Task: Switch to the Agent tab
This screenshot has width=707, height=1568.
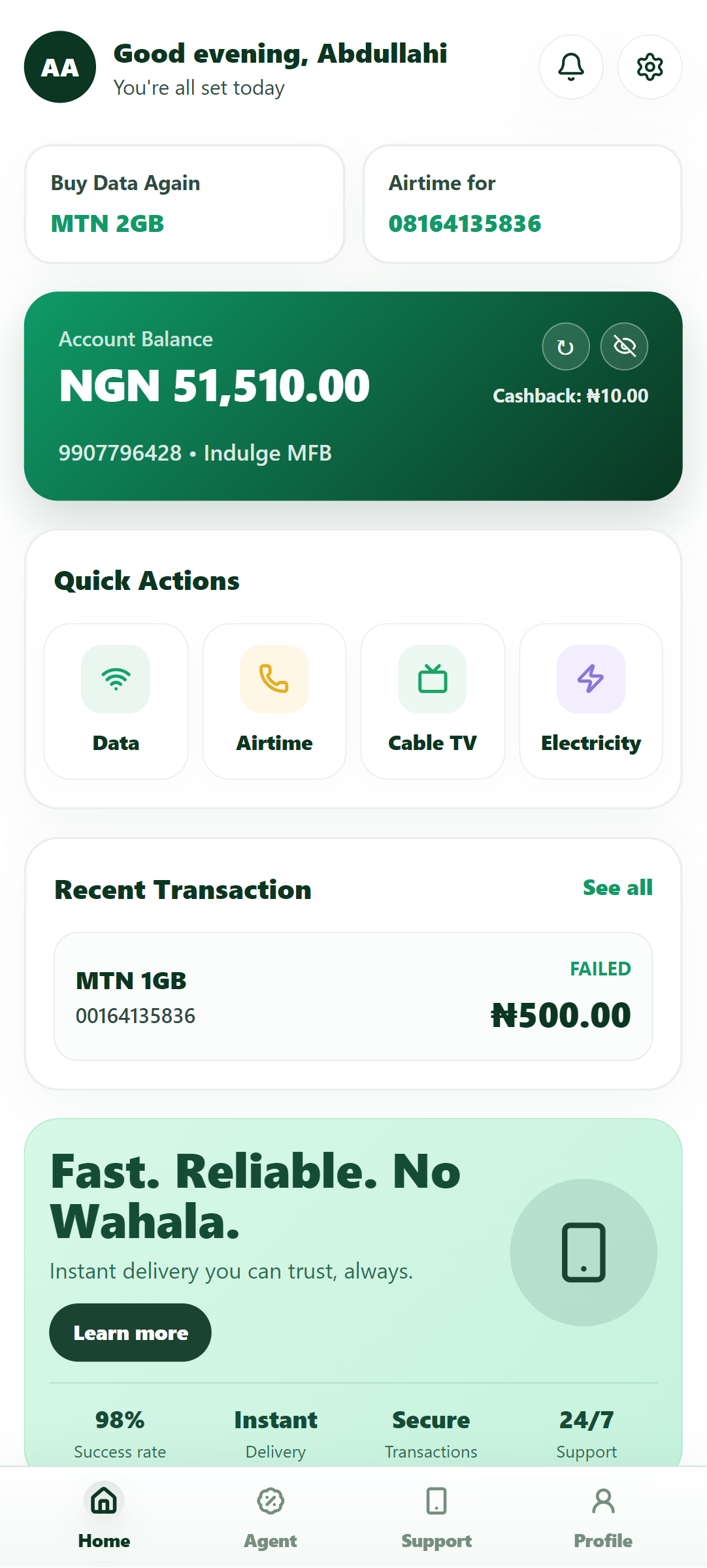Action: pos(271,1517)
